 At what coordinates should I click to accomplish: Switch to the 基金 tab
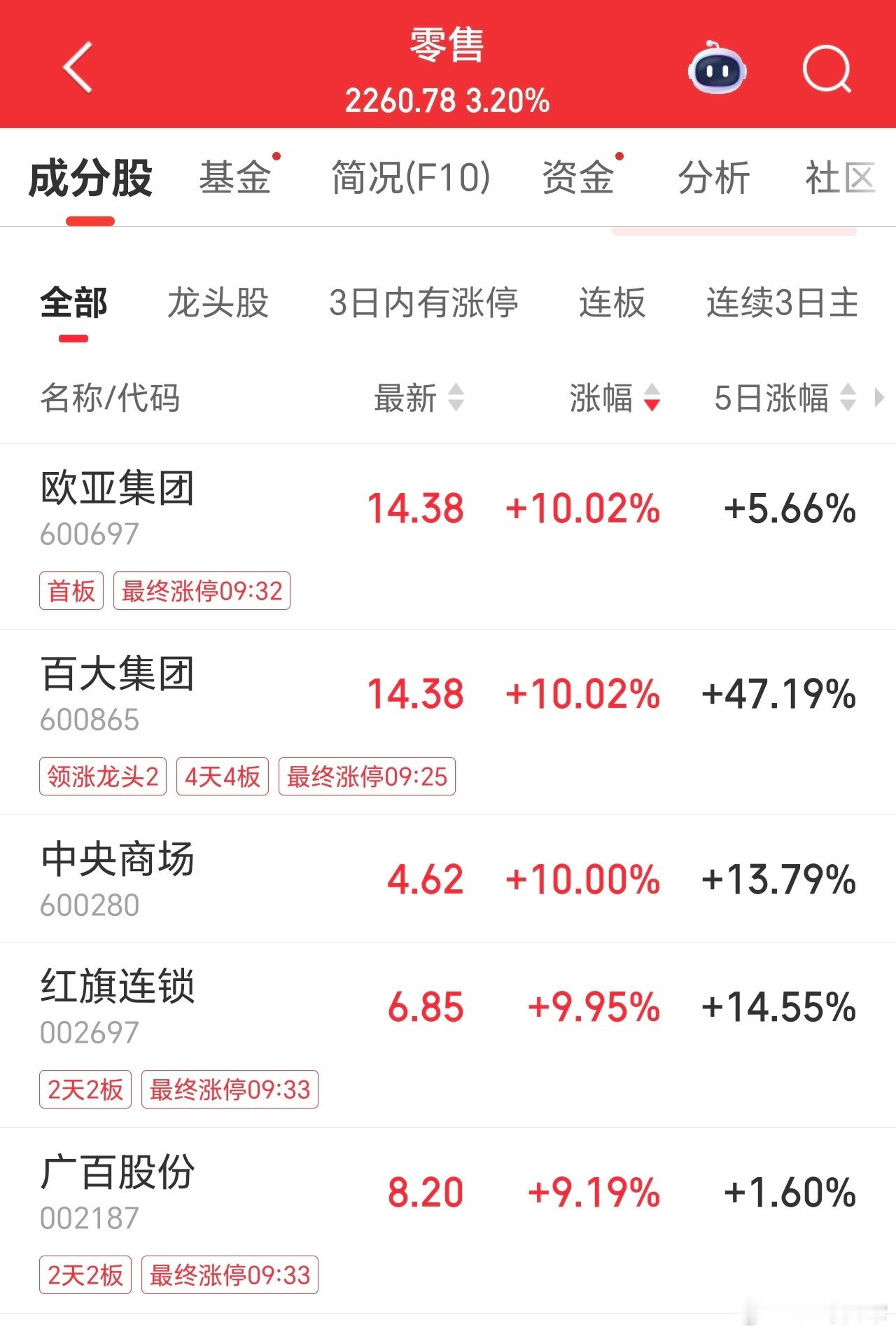coord(238,177)
